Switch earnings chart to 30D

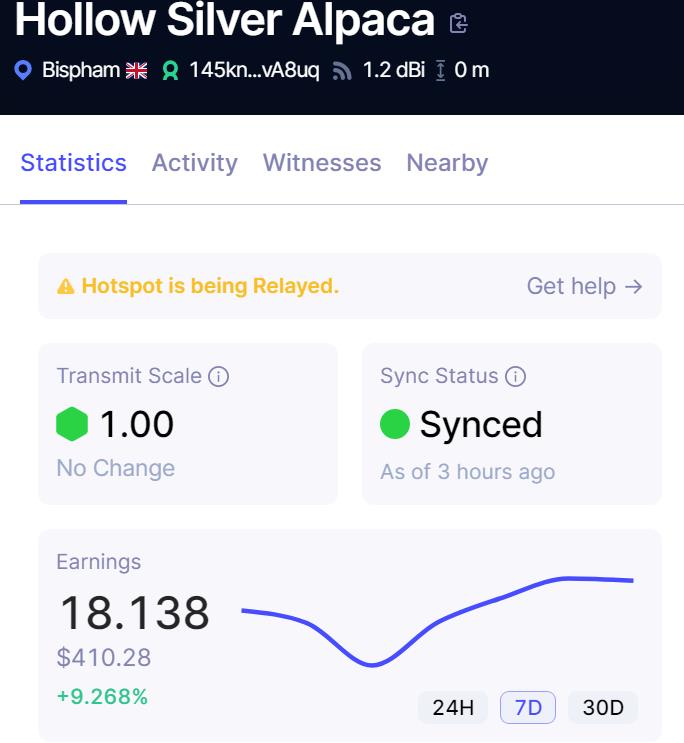pyautogui.click(x=602, y=708)
